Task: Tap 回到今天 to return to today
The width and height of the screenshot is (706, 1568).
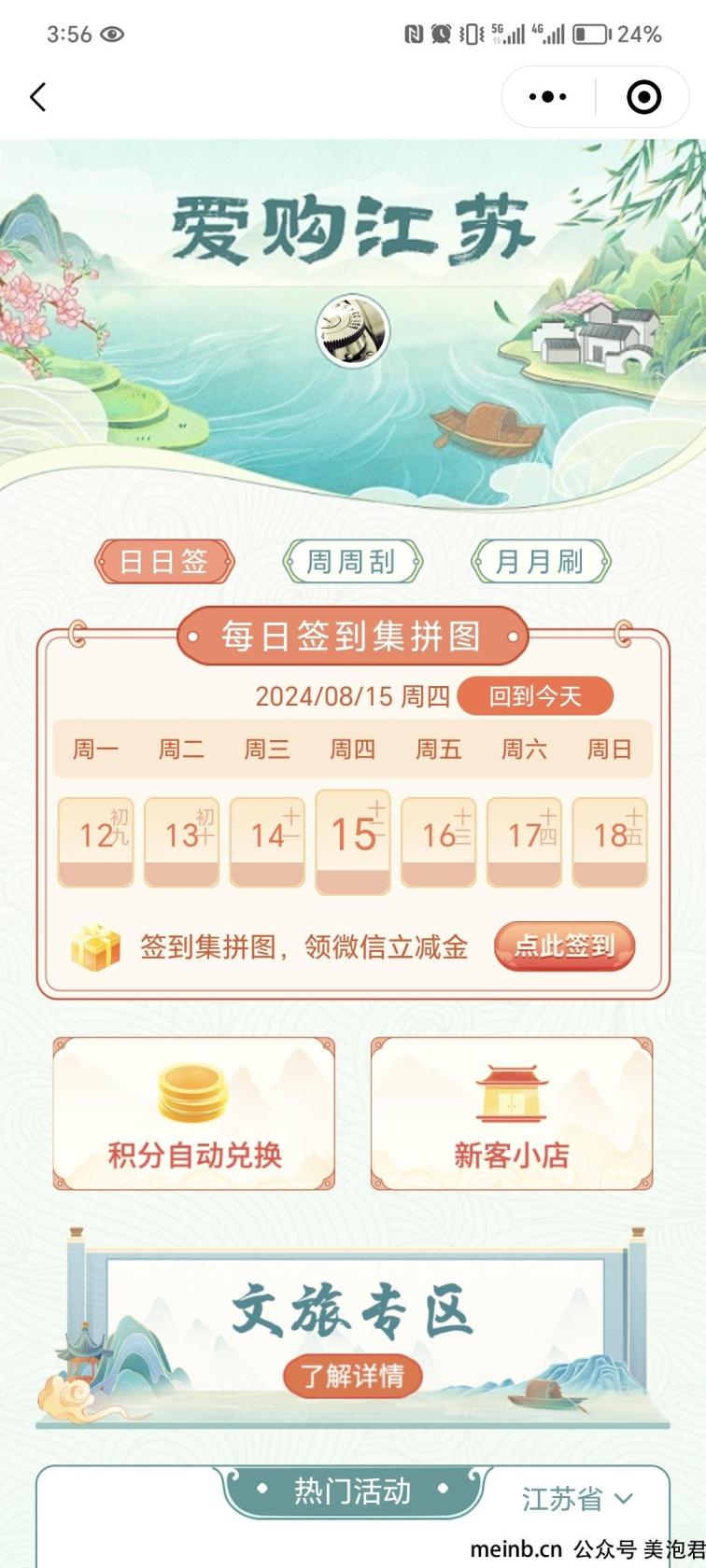Action: click(535, 696)
